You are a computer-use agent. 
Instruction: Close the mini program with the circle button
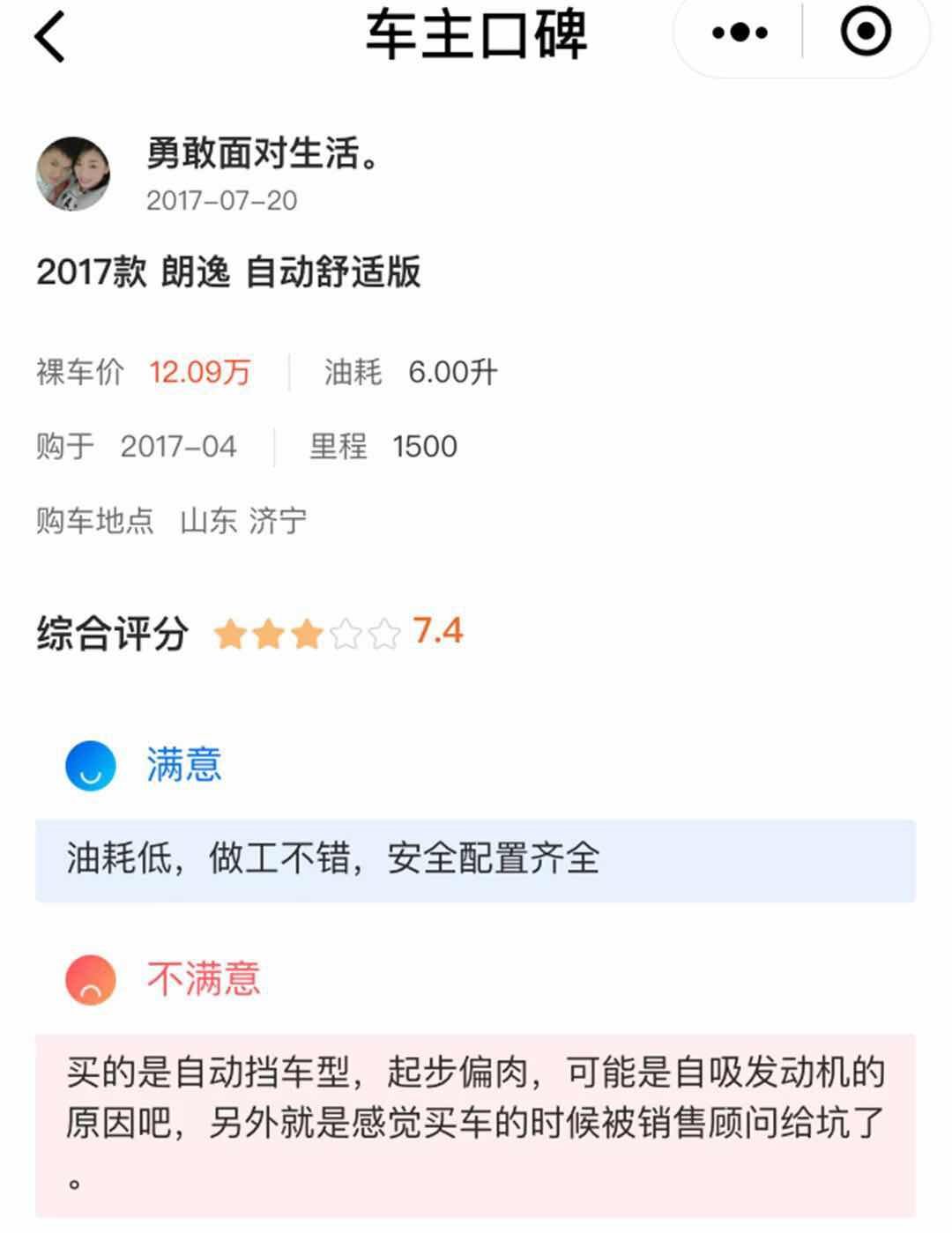click(x=865, y=32)
